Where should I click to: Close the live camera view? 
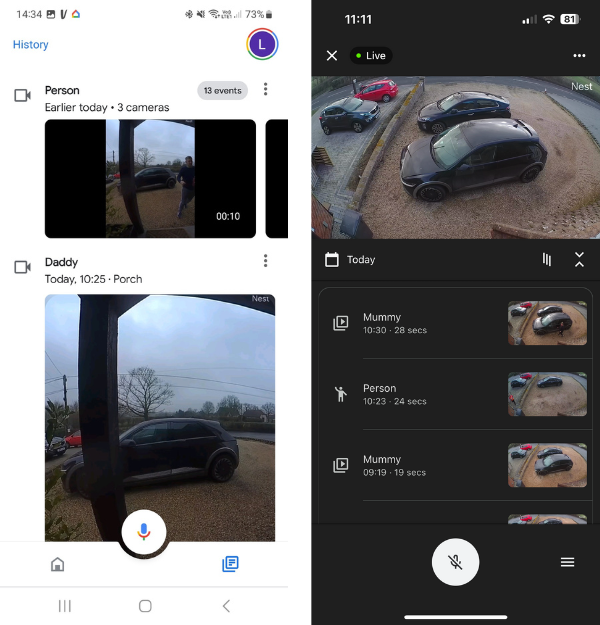point(332,55)
